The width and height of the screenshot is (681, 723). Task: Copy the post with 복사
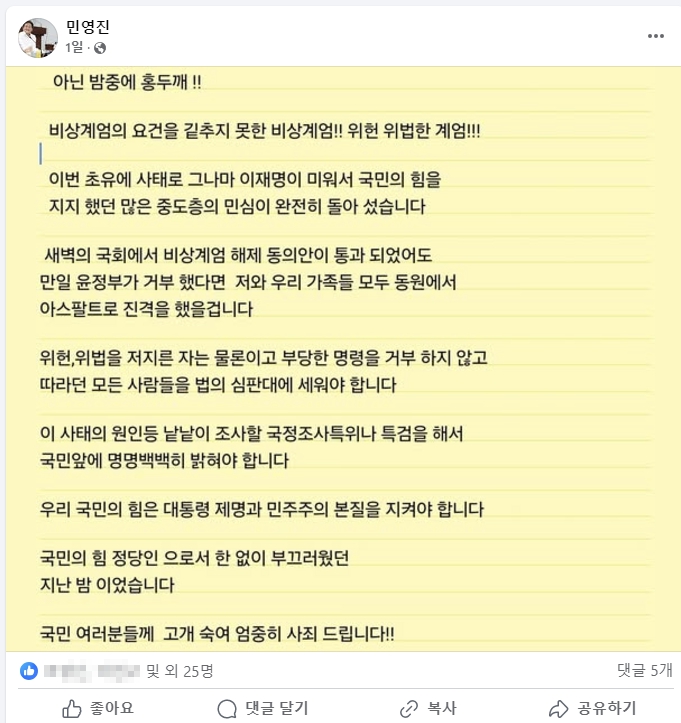click(427, 707)
